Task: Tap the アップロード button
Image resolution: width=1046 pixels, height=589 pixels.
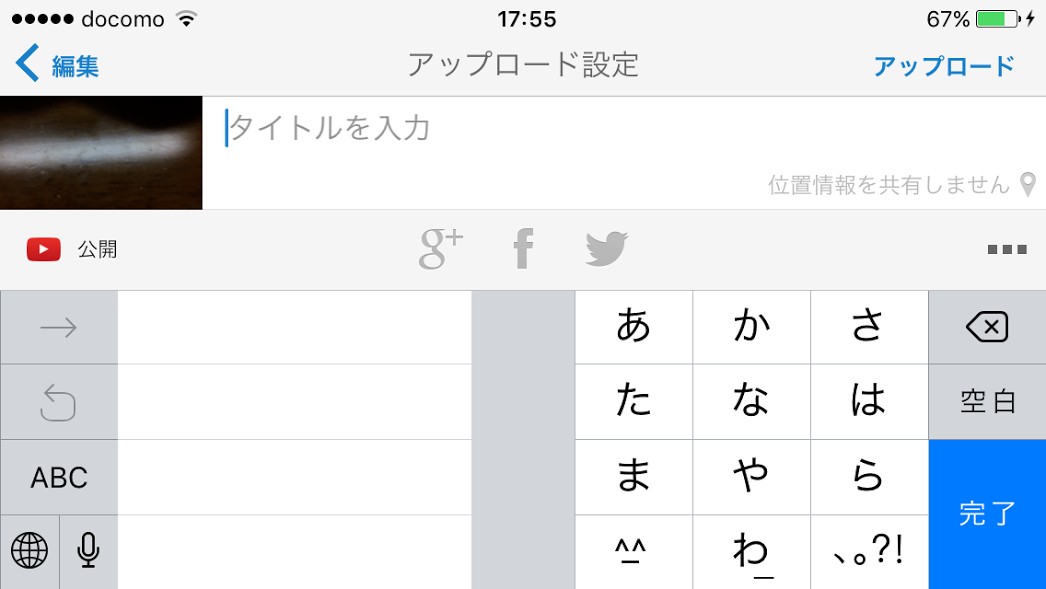Action: [x=944, y=65]
